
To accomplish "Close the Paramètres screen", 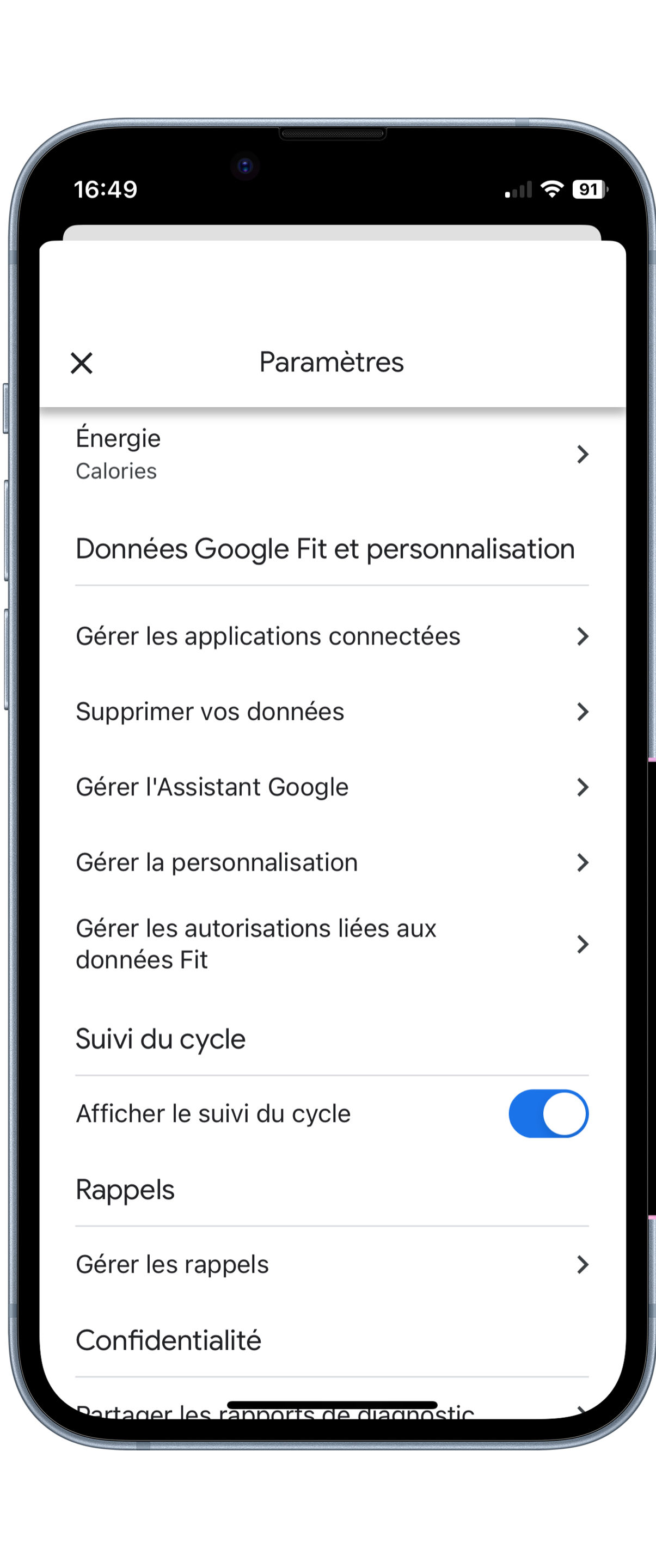I will click(x=82, y=363).
